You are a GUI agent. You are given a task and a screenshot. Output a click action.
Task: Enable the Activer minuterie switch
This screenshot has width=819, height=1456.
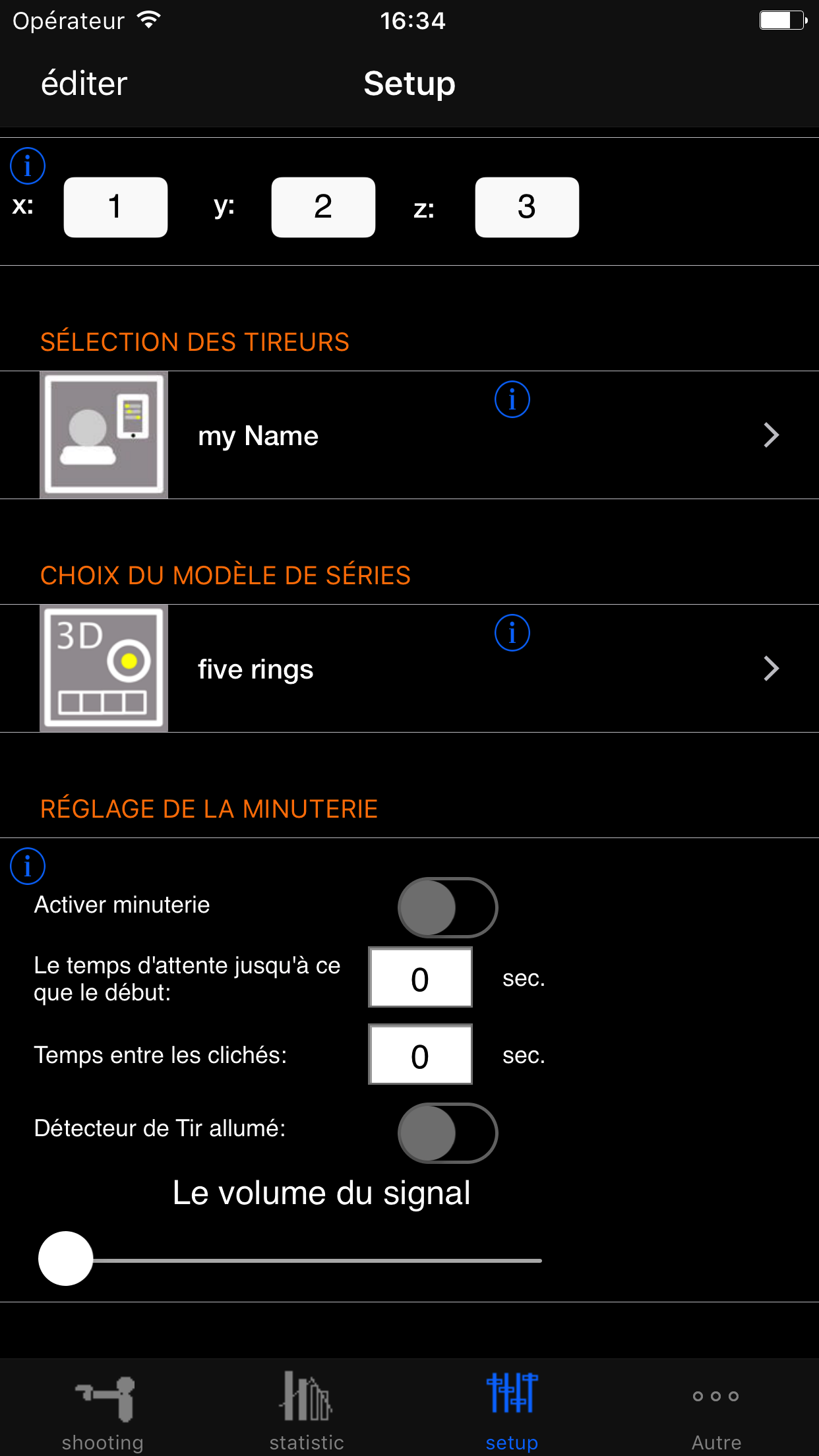click(x=448, y=907)
